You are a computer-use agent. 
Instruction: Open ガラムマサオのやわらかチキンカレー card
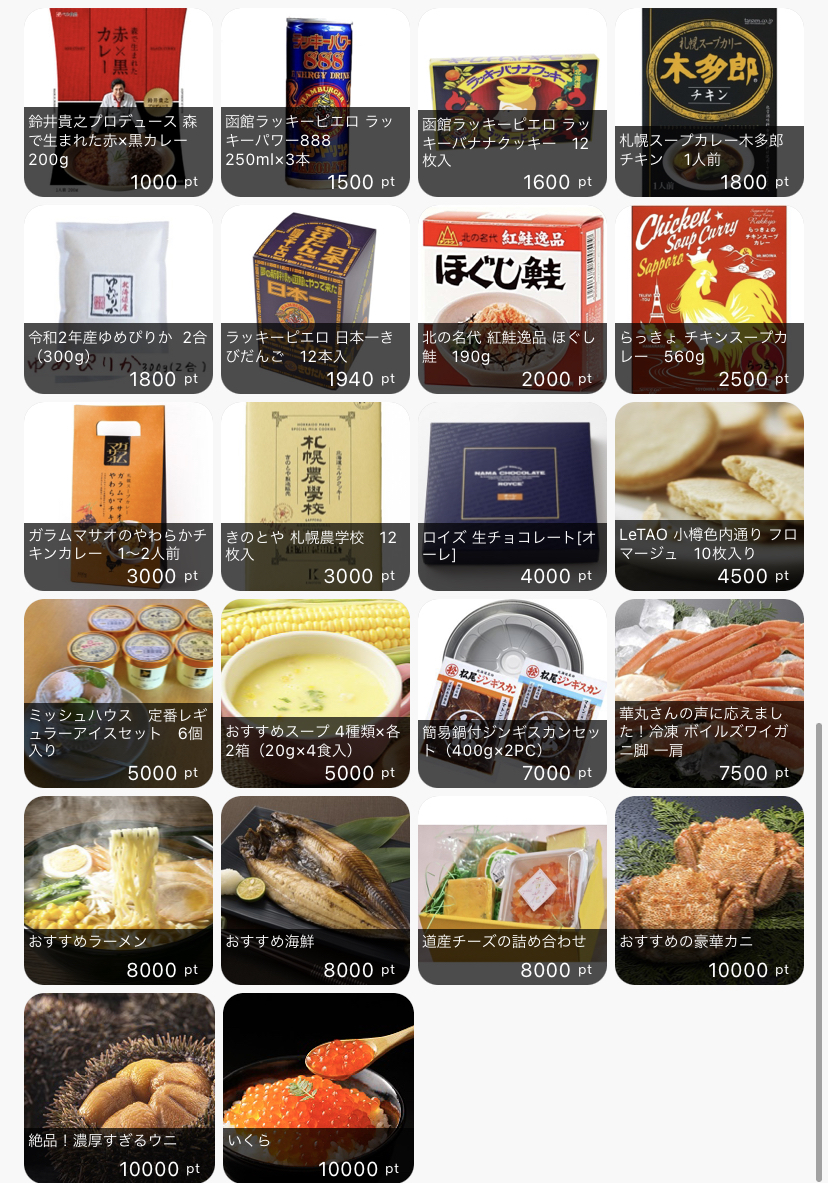(118, 496)
